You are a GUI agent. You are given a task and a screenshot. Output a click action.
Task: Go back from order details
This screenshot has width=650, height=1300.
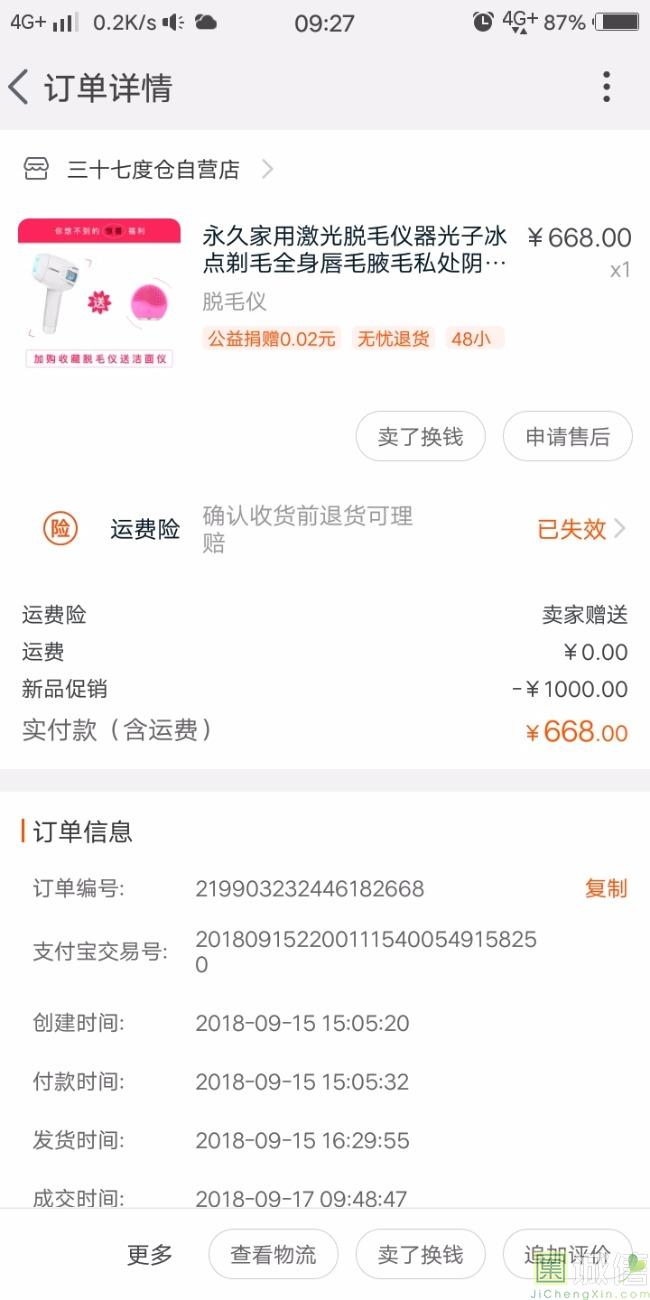point(20,87)
